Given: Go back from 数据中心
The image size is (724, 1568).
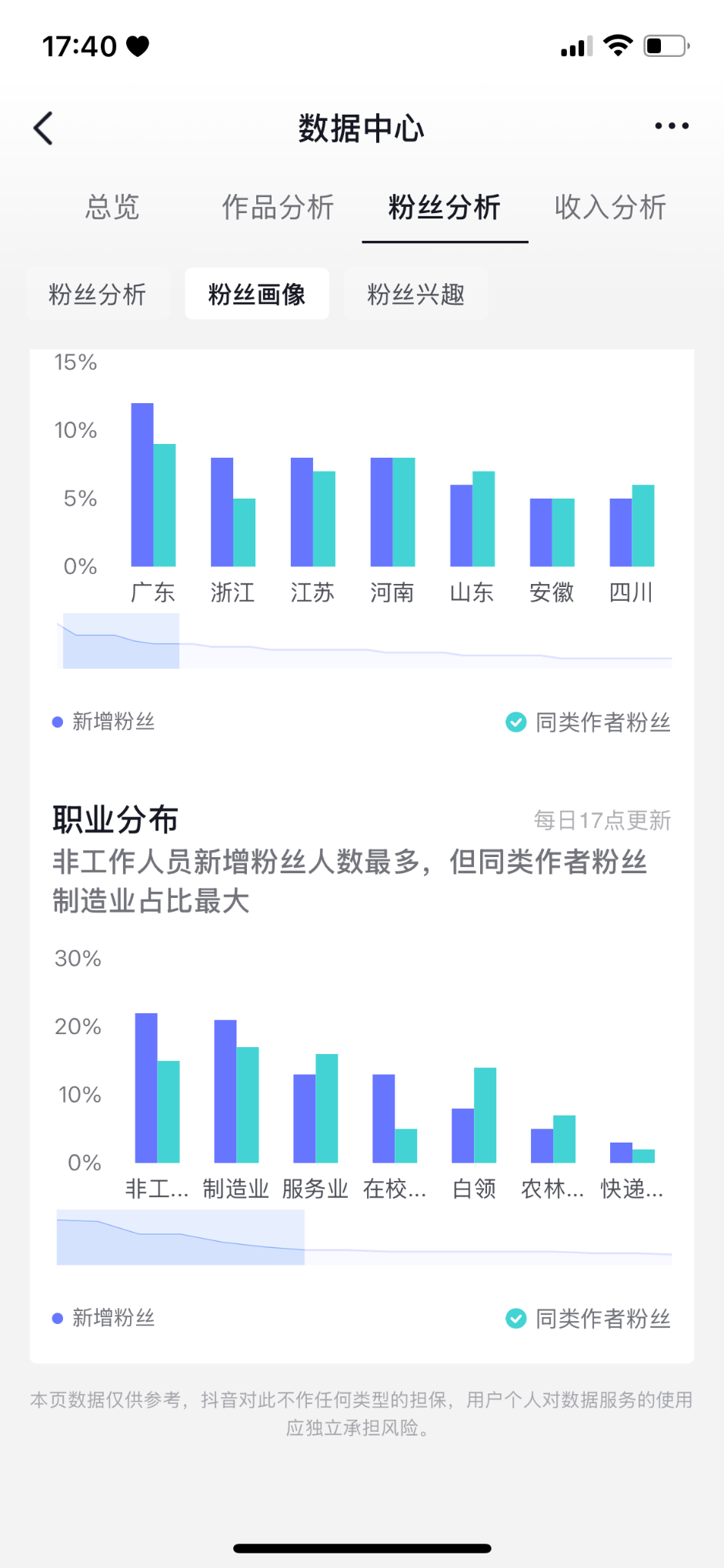Looking at the screenshot, I should click(x=44, y=128).
